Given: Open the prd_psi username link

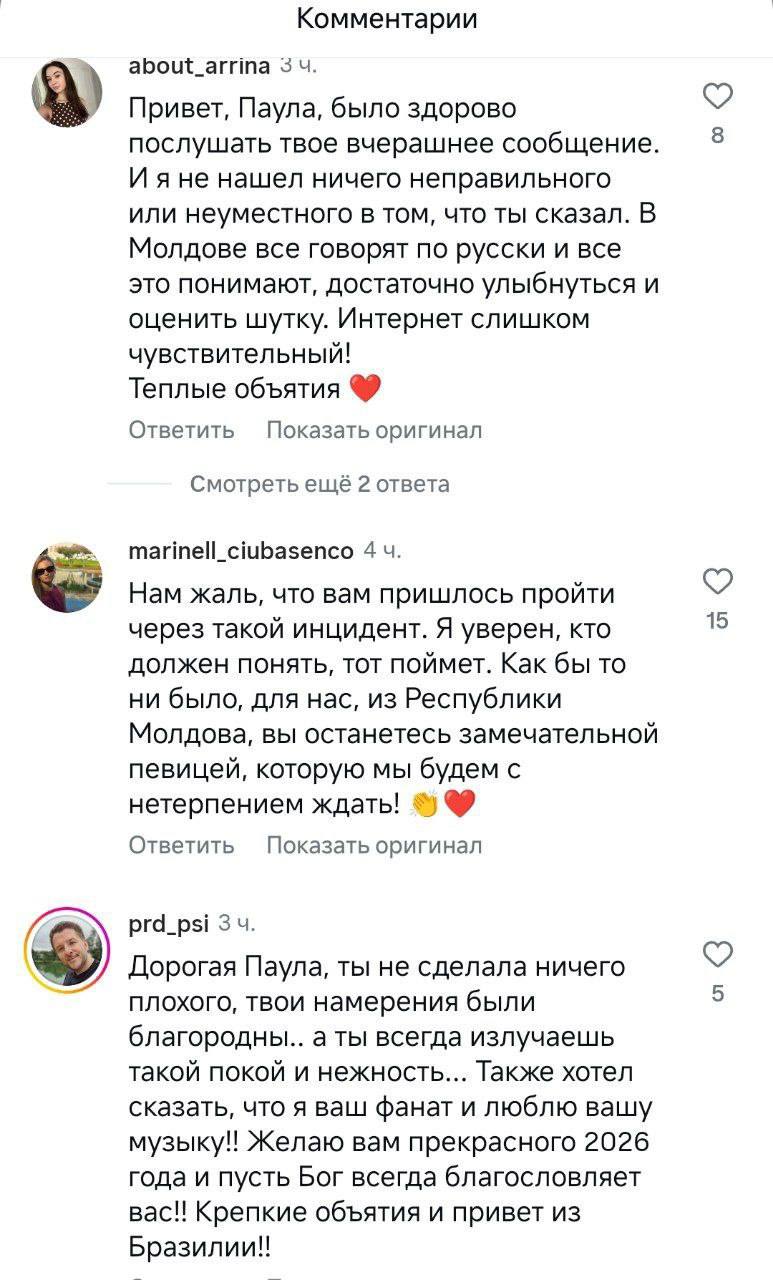Looking at the screenshot, I should tap(169, 925).
